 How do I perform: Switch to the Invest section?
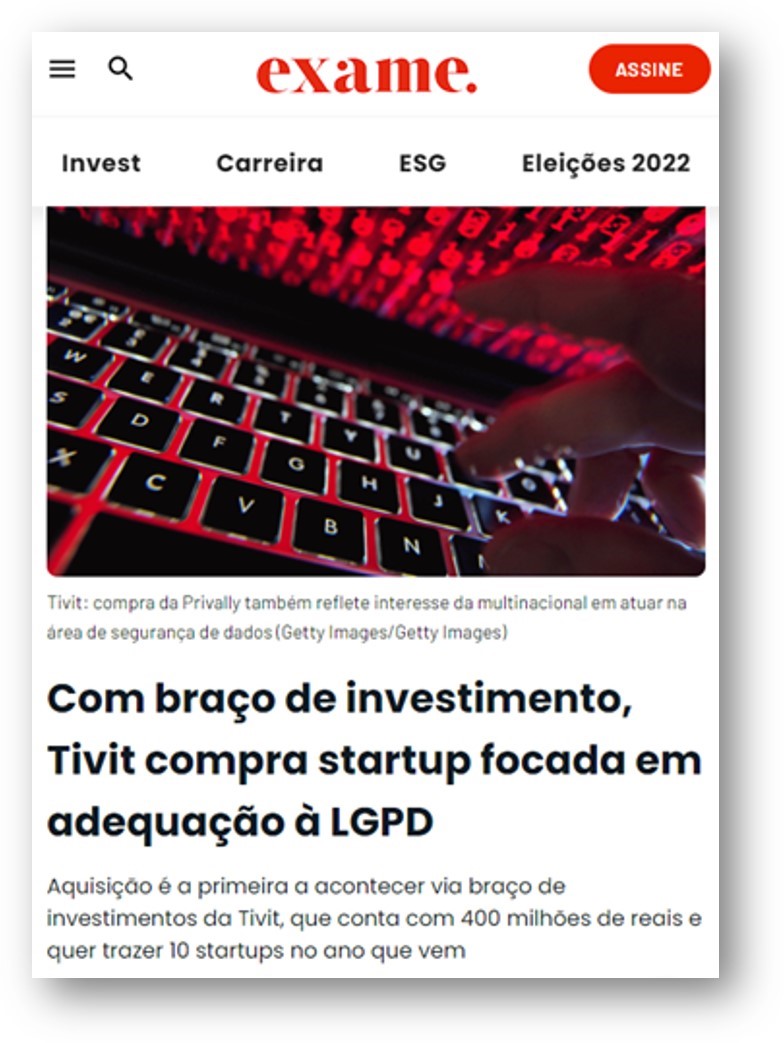101,163
